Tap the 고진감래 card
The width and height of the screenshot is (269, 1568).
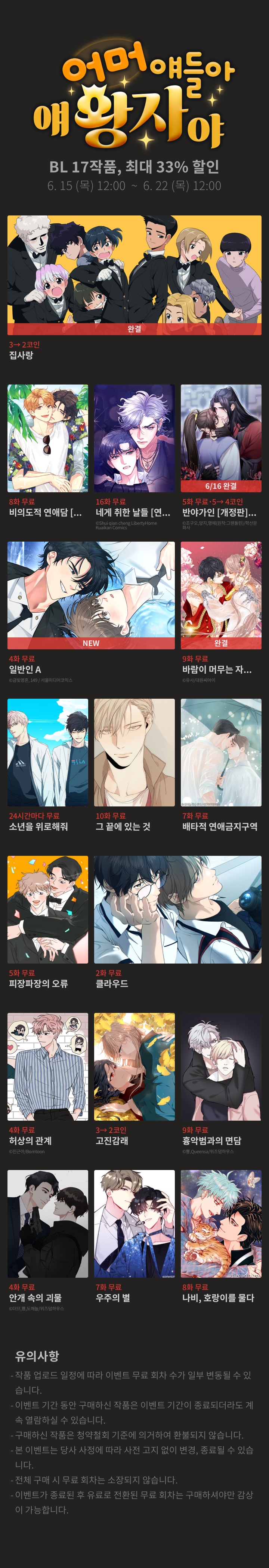click(x=134, y=1066)
